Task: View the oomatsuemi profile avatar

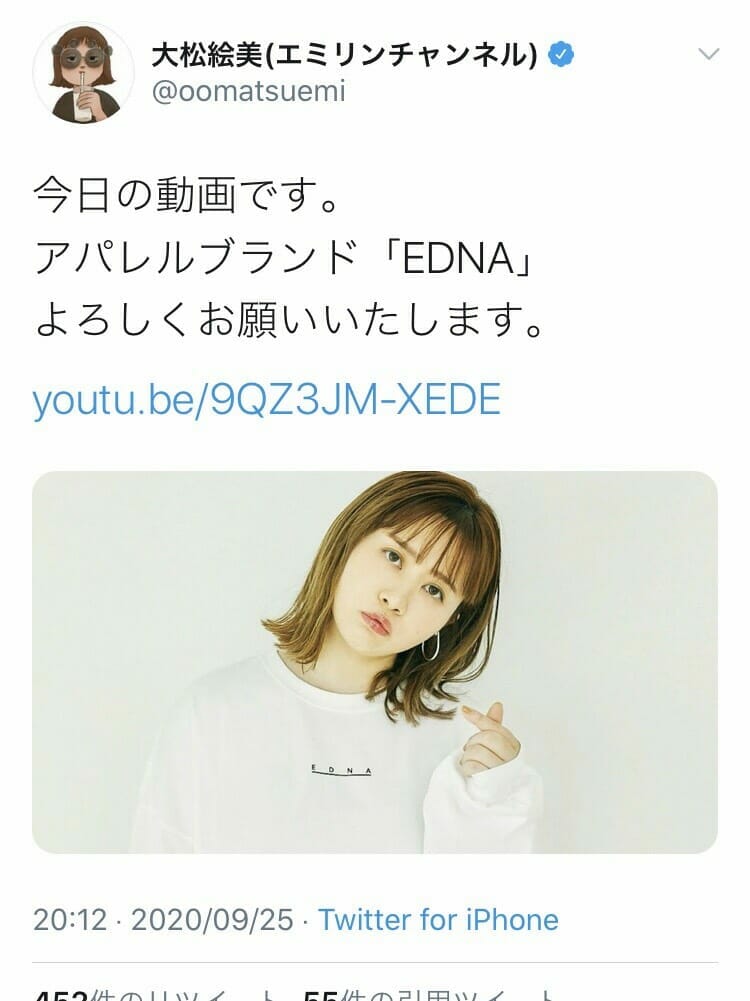Action: pos(83,73)
